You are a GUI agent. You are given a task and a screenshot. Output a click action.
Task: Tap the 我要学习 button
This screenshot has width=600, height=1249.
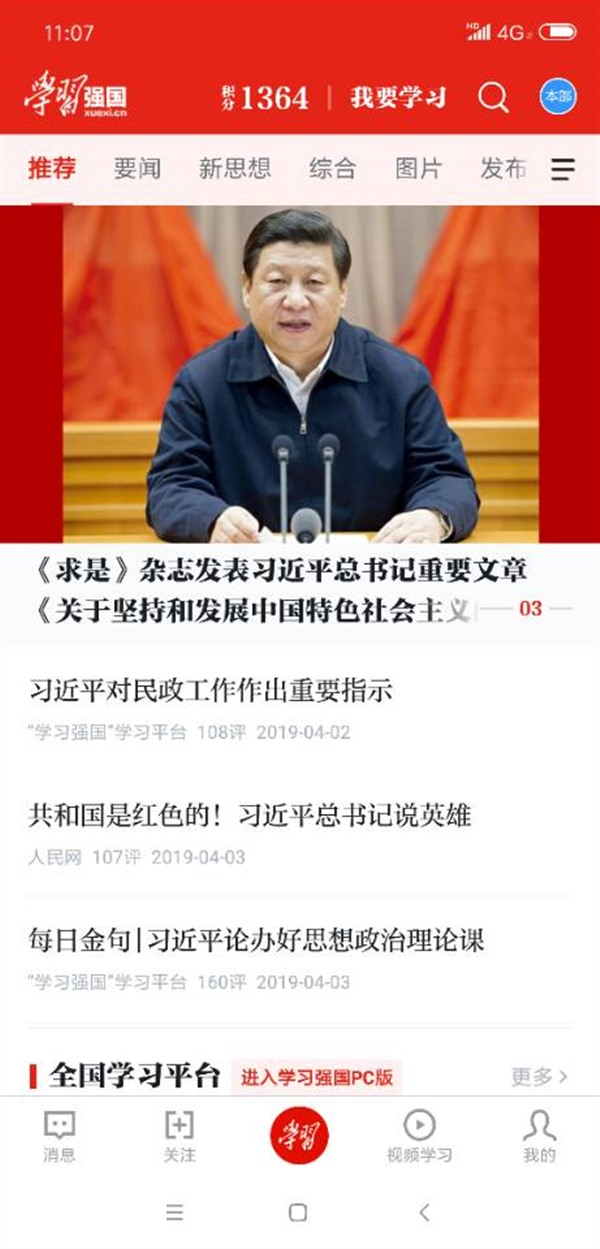point(397,98)
